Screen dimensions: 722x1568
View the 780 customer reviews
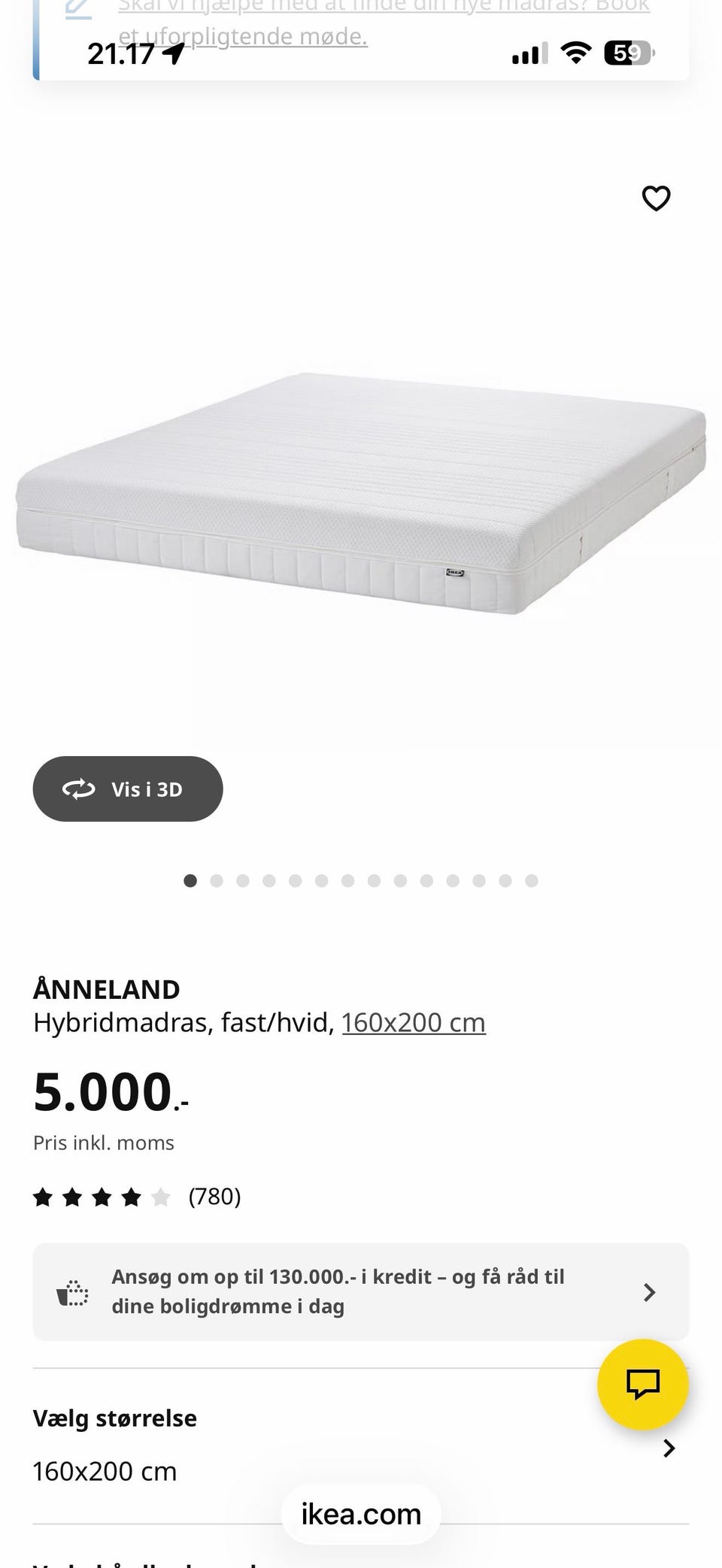[x=214, y=1196]
